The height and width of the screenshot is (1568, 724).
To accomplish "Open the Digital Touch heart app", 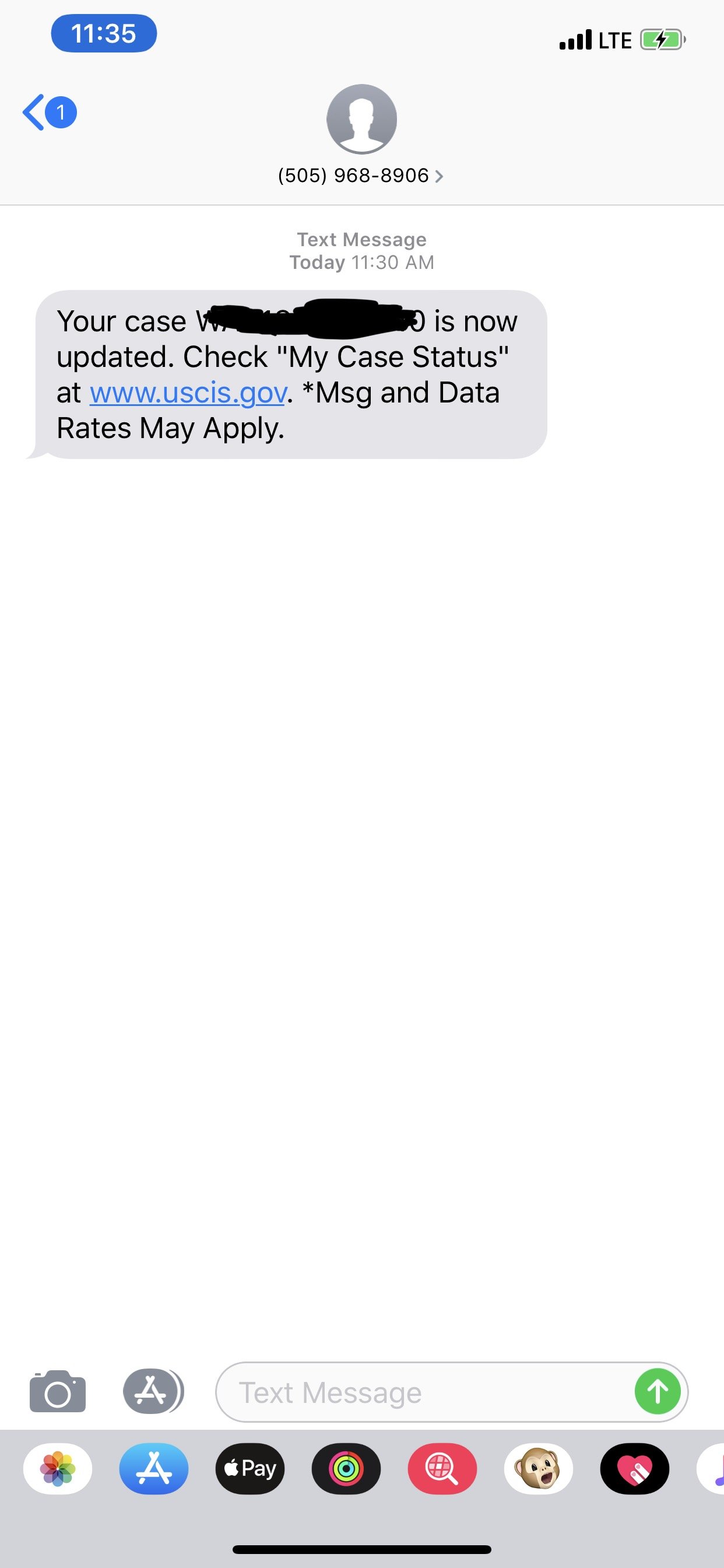I will (x=635, y=1469).
